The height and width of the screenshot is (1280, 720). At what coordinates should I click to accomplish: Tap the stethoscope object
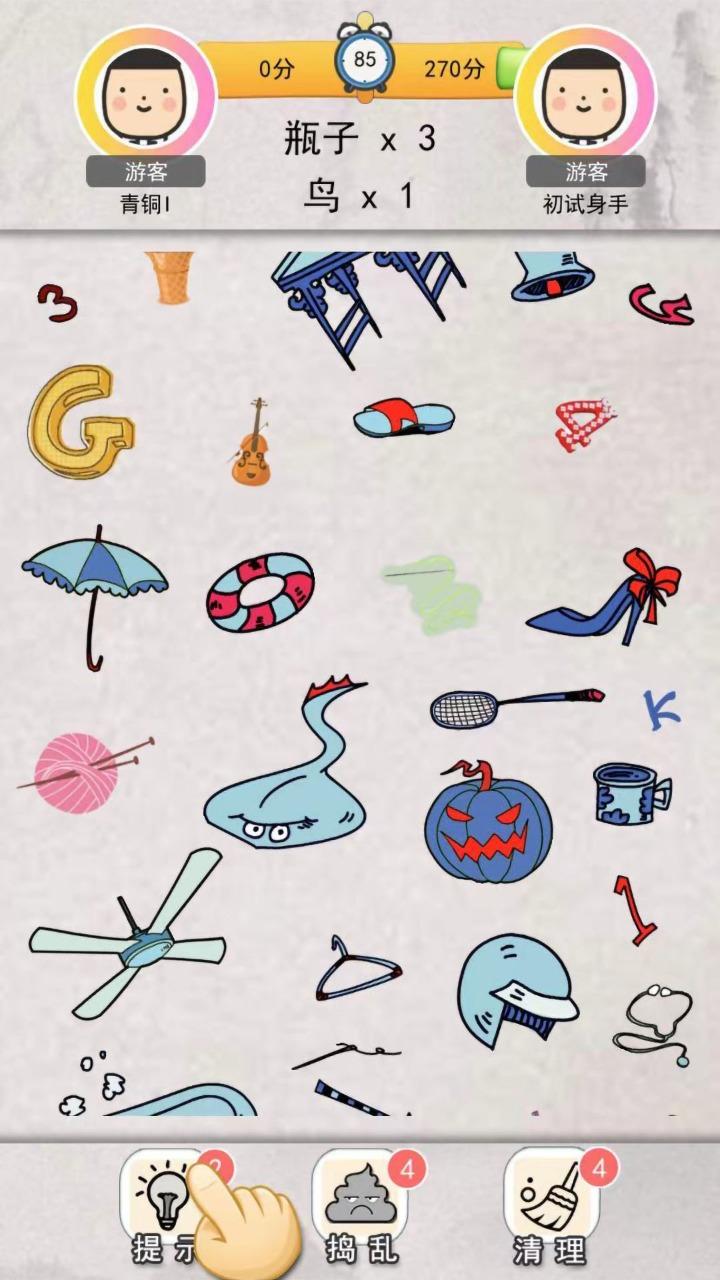point(655,1022)
